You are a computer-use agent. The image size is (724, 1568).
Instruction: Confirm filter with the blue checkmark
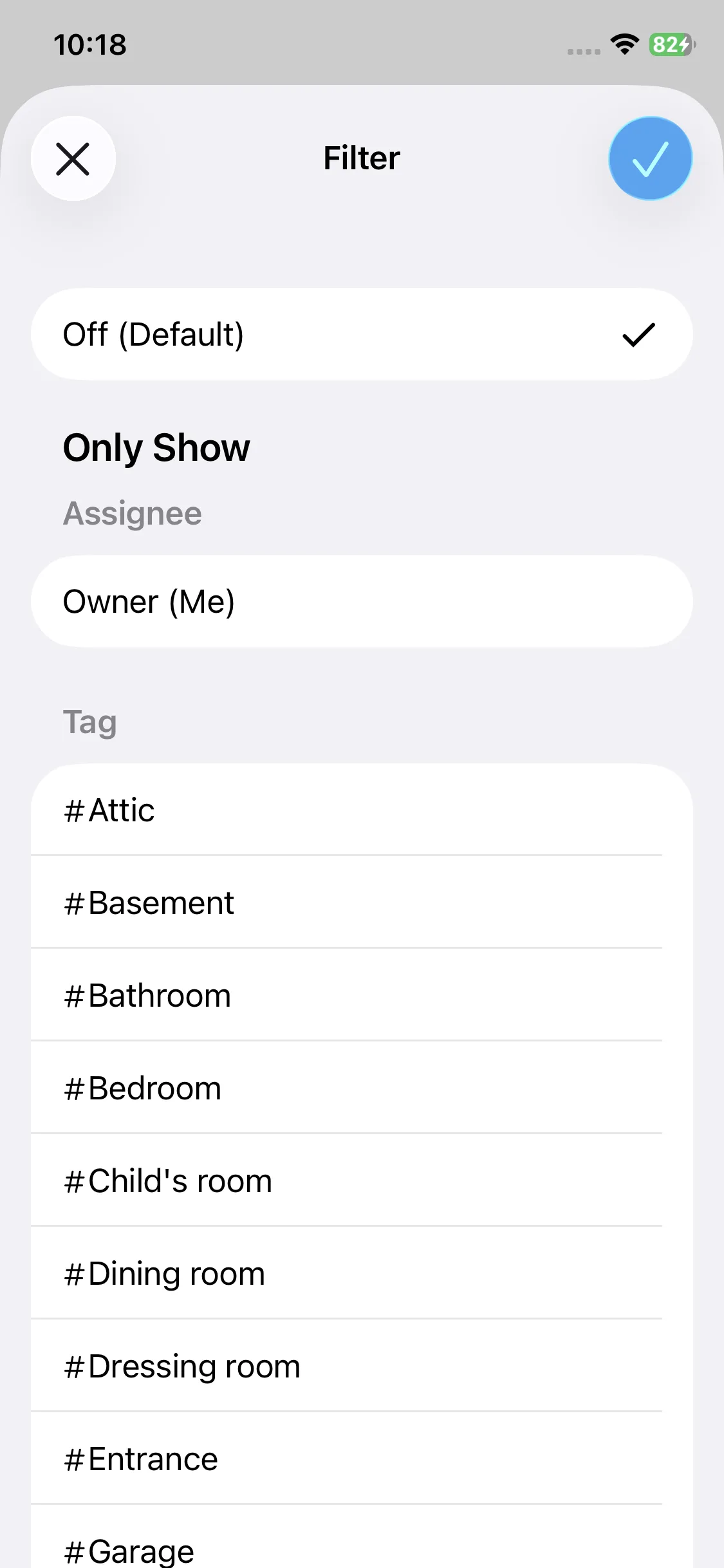[650, 158]
